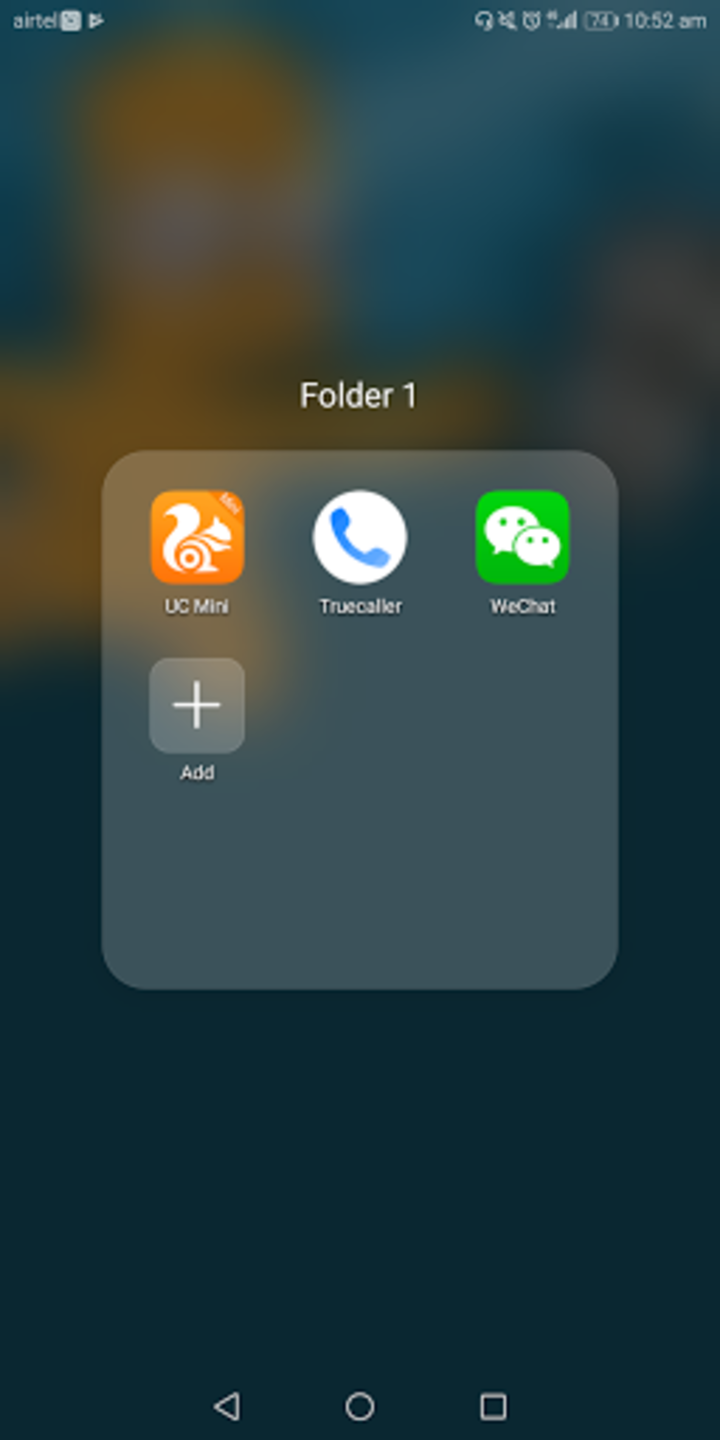Rename the Folder 1 title
The width and height of the screenshot is (720, 1440).
pos(358,396)
